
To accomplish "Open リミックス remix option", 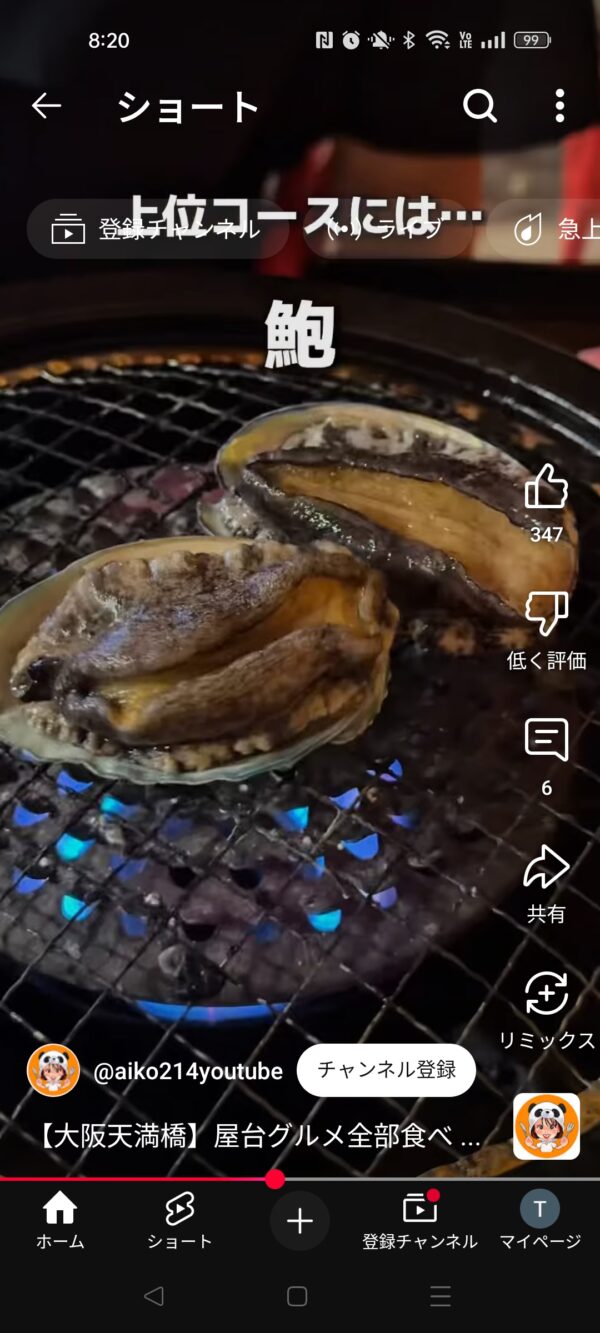I will point(546,994).
